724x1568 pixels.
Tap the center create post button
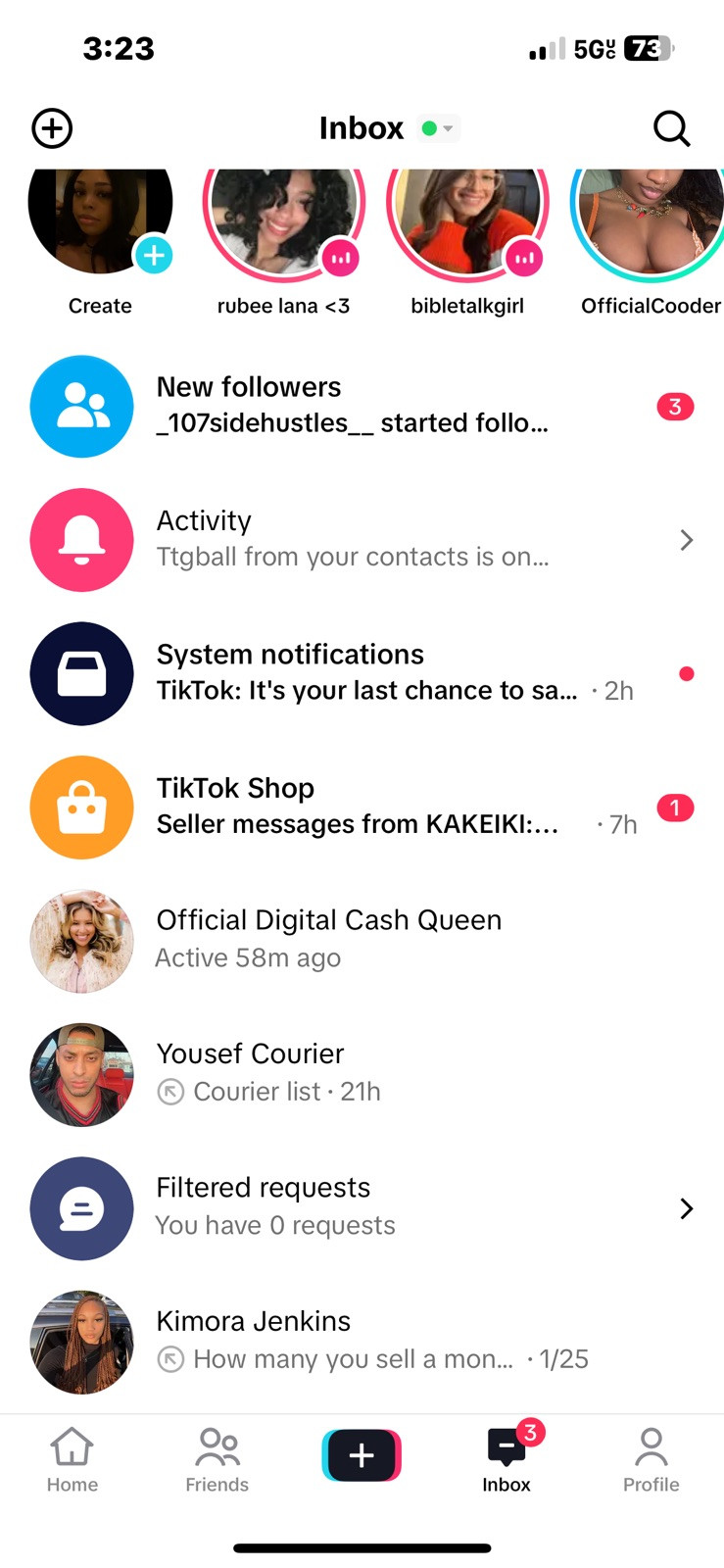pyautogui.click(x=362, y=1455)
